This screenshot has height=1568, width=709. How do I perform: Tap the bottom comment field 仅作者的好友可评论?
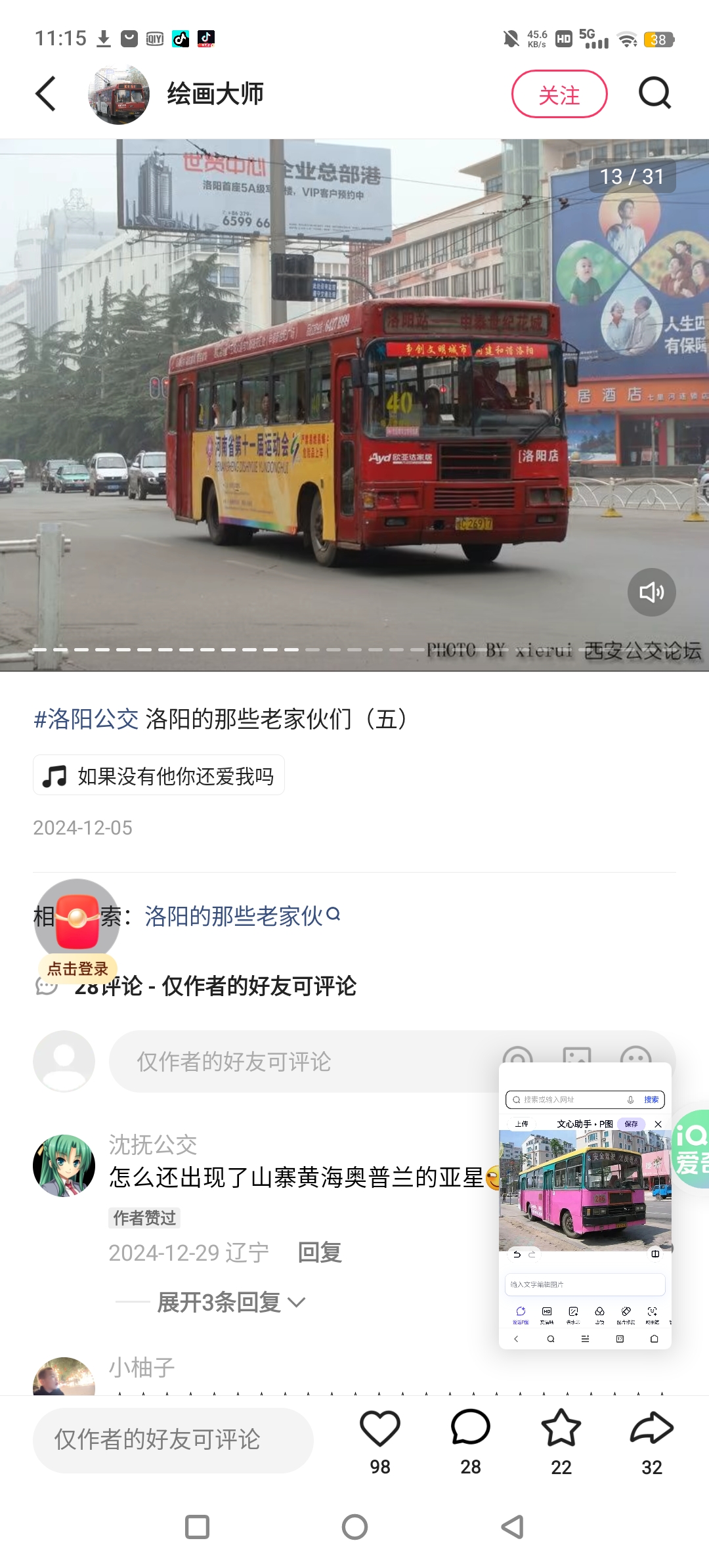click(173, 1439)
